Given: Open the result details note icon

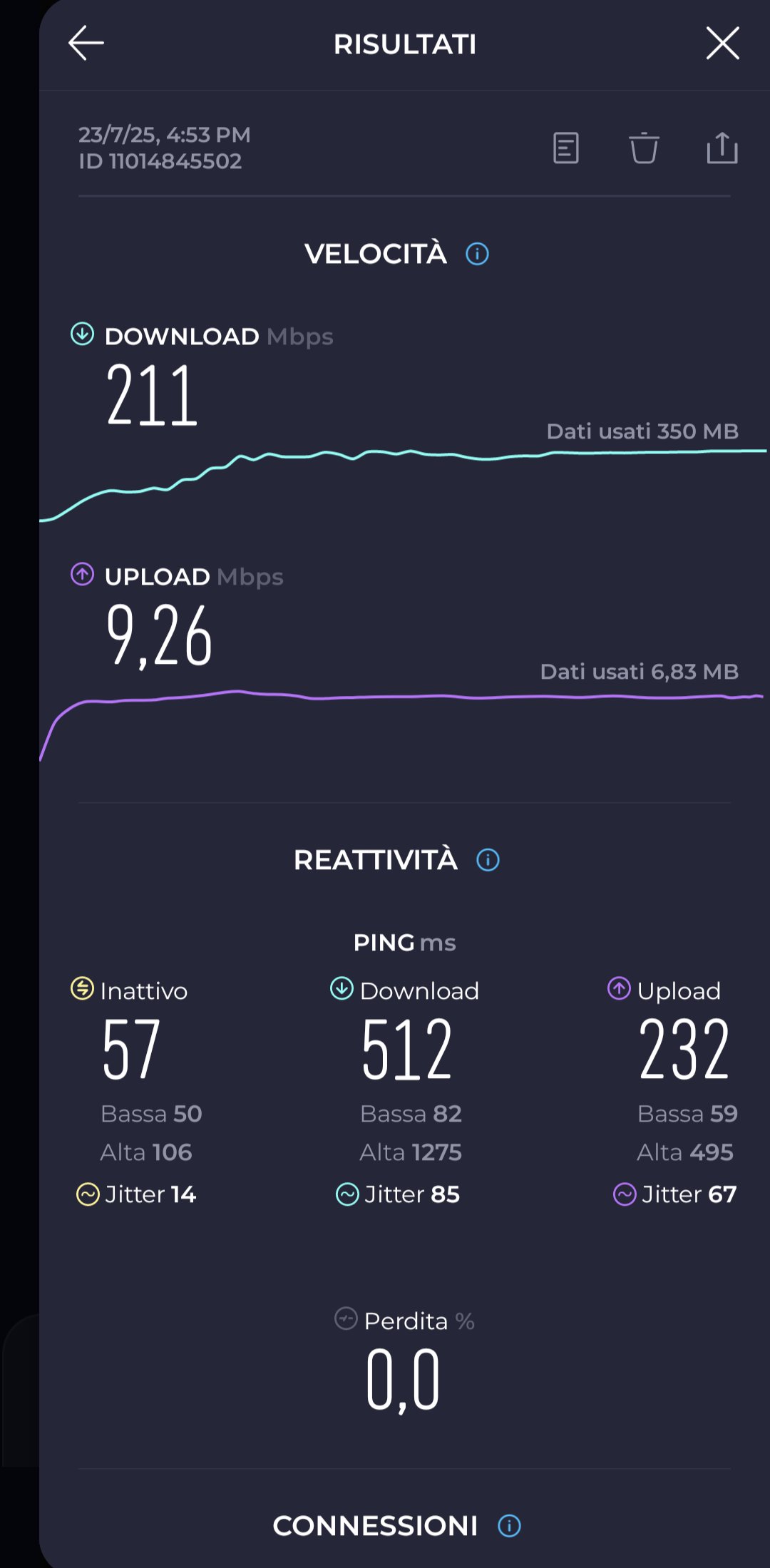Looking at the screenshot, I should pyautogui.click(x=566, y=148).
